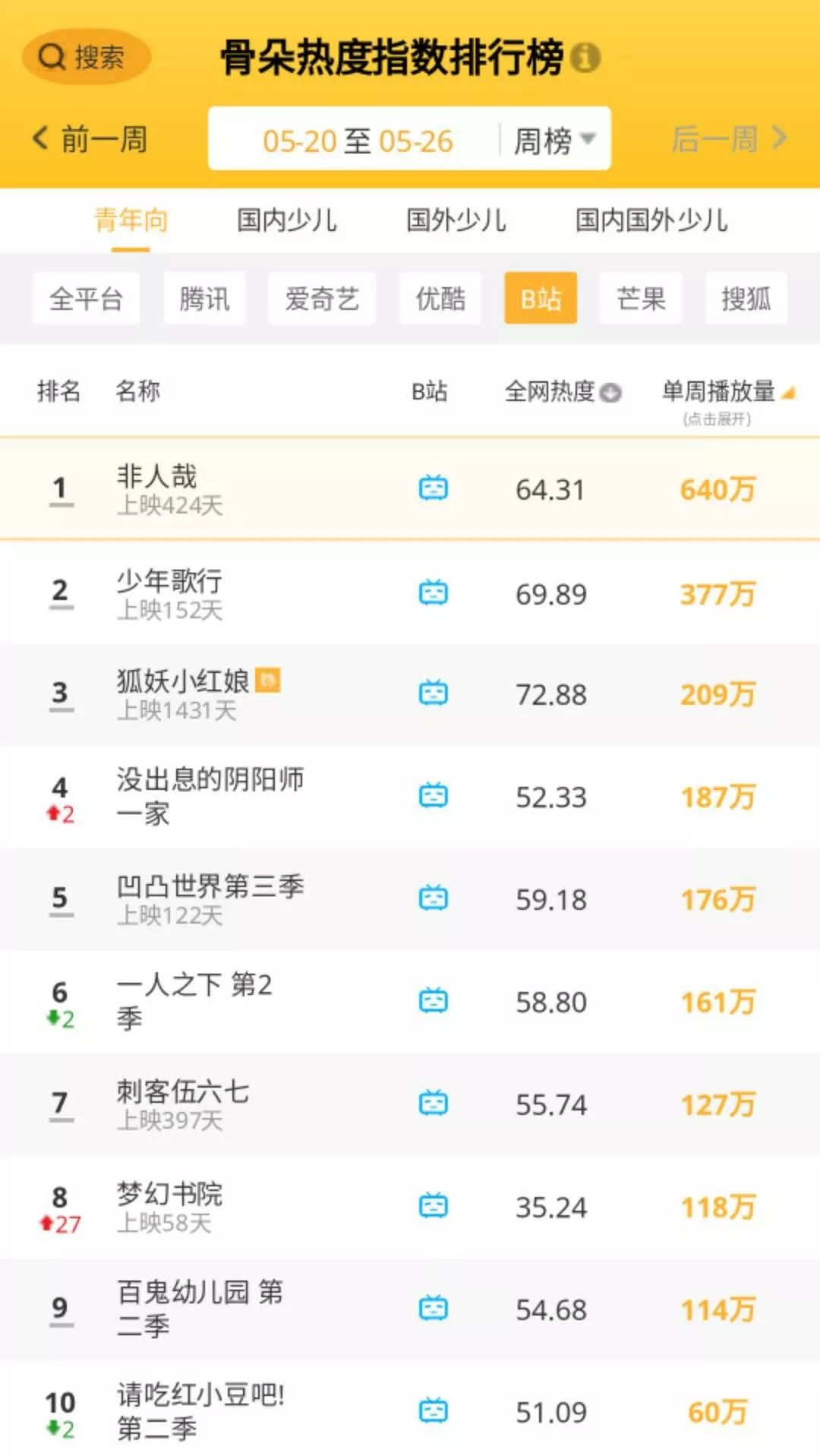The image size is (820, 1456).
Task: Click the date range 05-20 至 05-26
Action: click(358, 139)
